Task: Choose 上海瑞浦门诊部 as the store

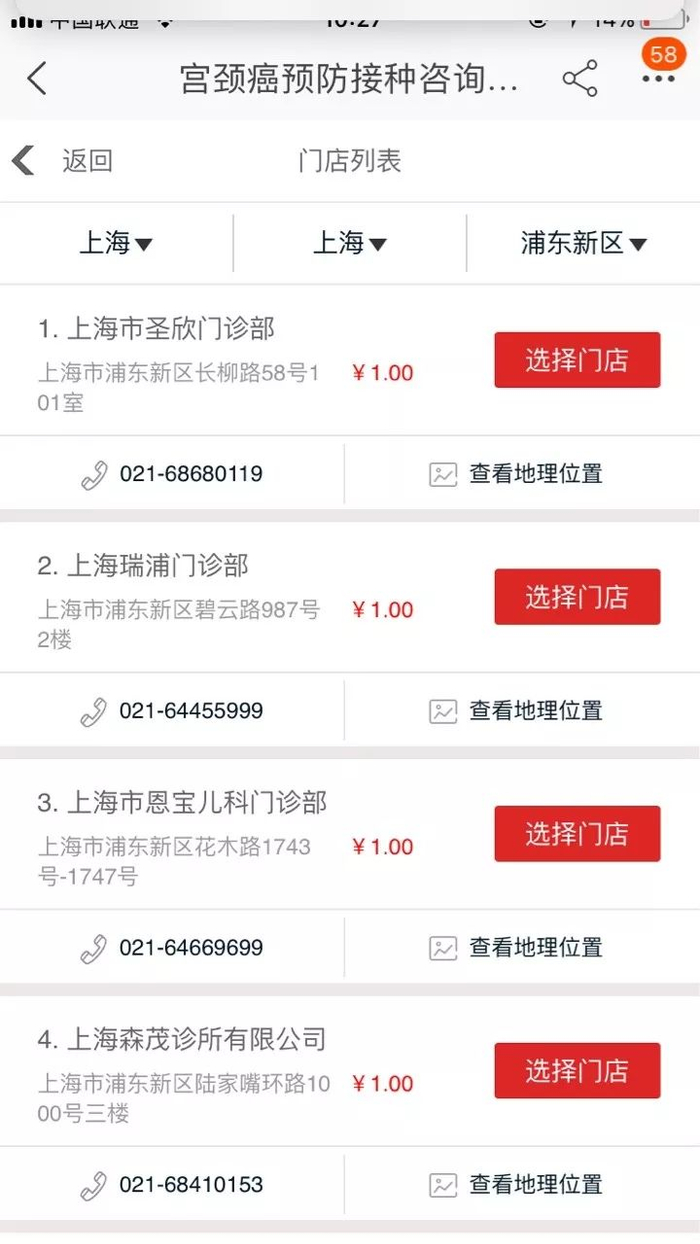Action: tap(577, 597)
